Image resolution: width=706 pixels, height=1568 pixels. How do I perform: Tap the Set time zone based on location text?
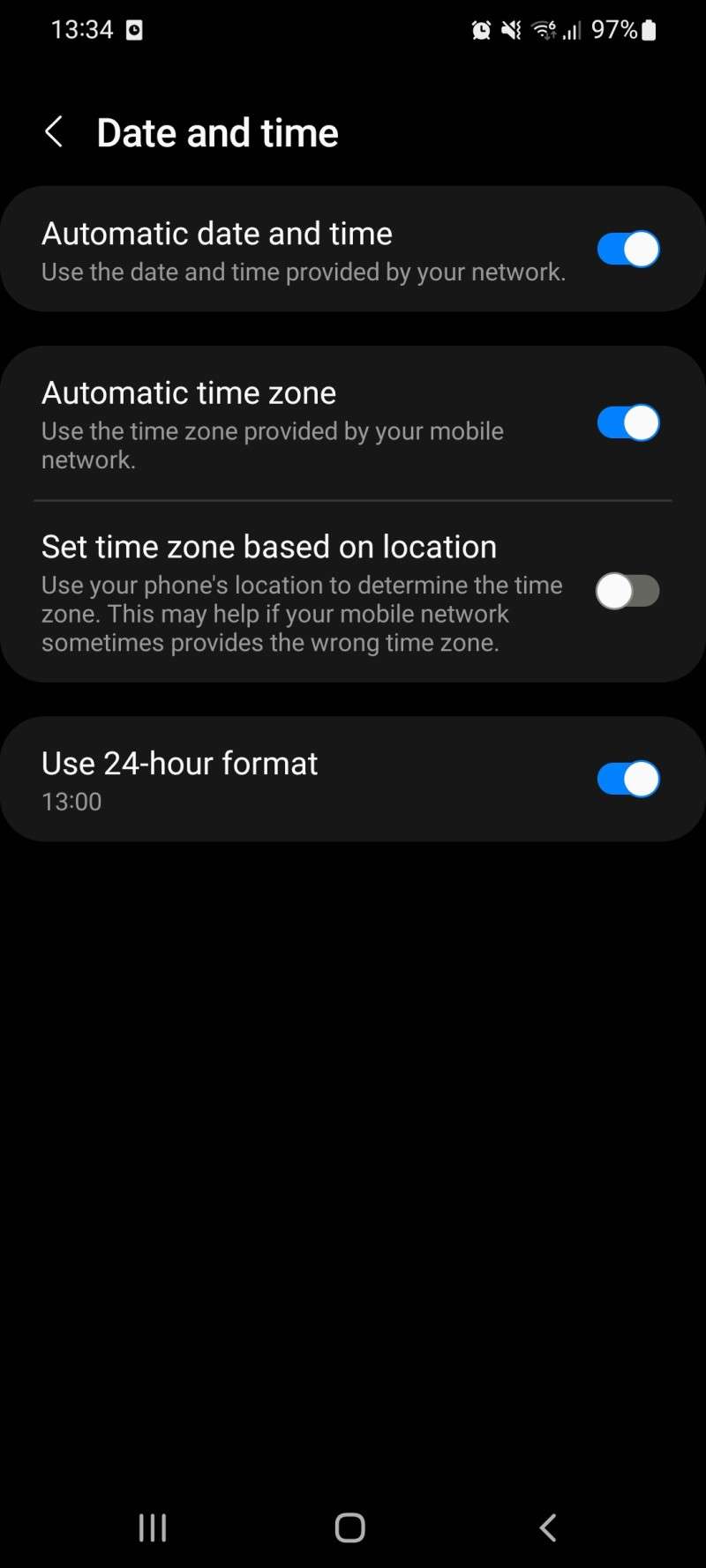tap(268, 547)
